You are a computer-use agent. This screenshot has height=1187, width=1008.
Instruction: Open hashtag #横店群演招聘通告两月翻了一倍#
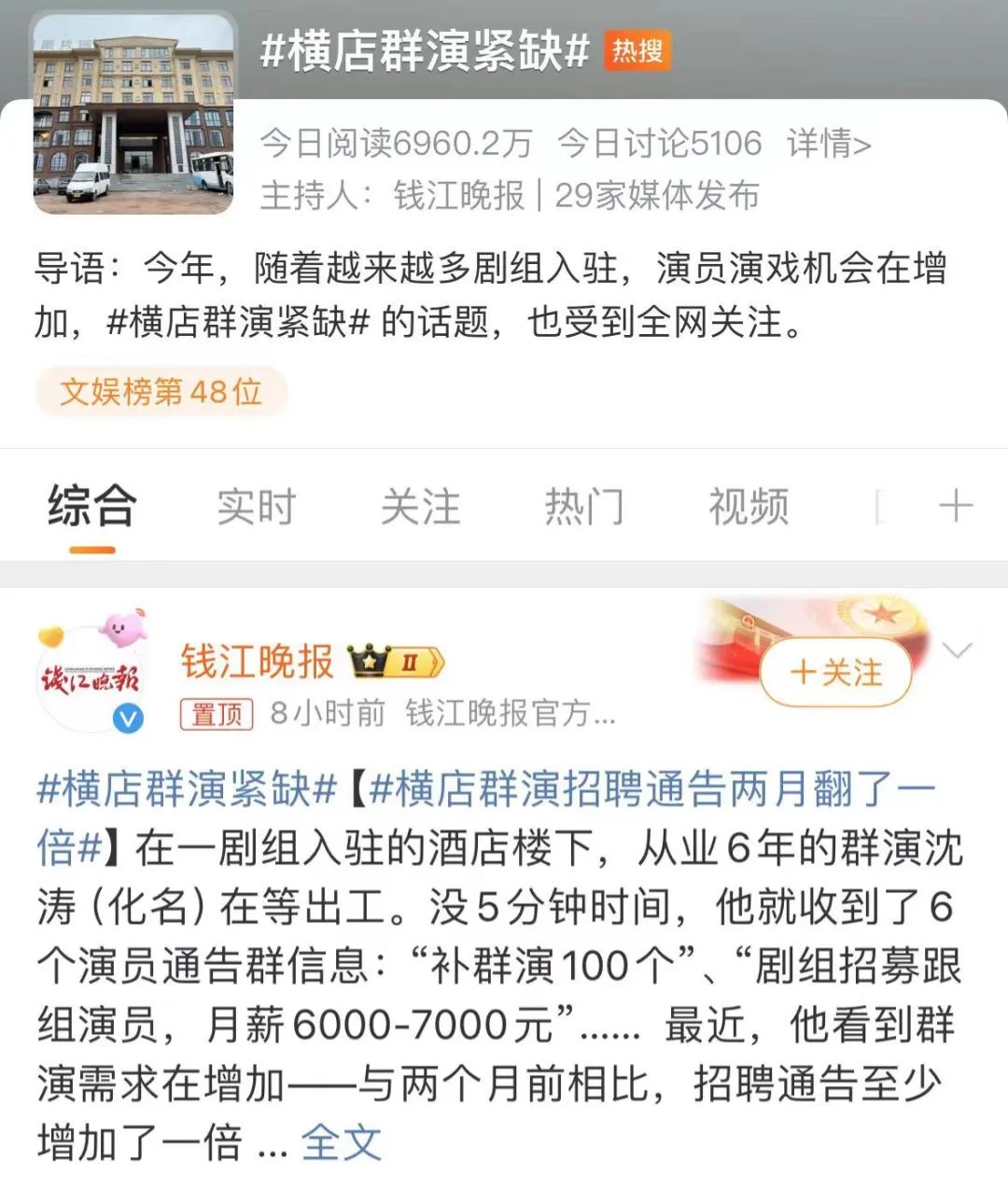click(644, 790)
